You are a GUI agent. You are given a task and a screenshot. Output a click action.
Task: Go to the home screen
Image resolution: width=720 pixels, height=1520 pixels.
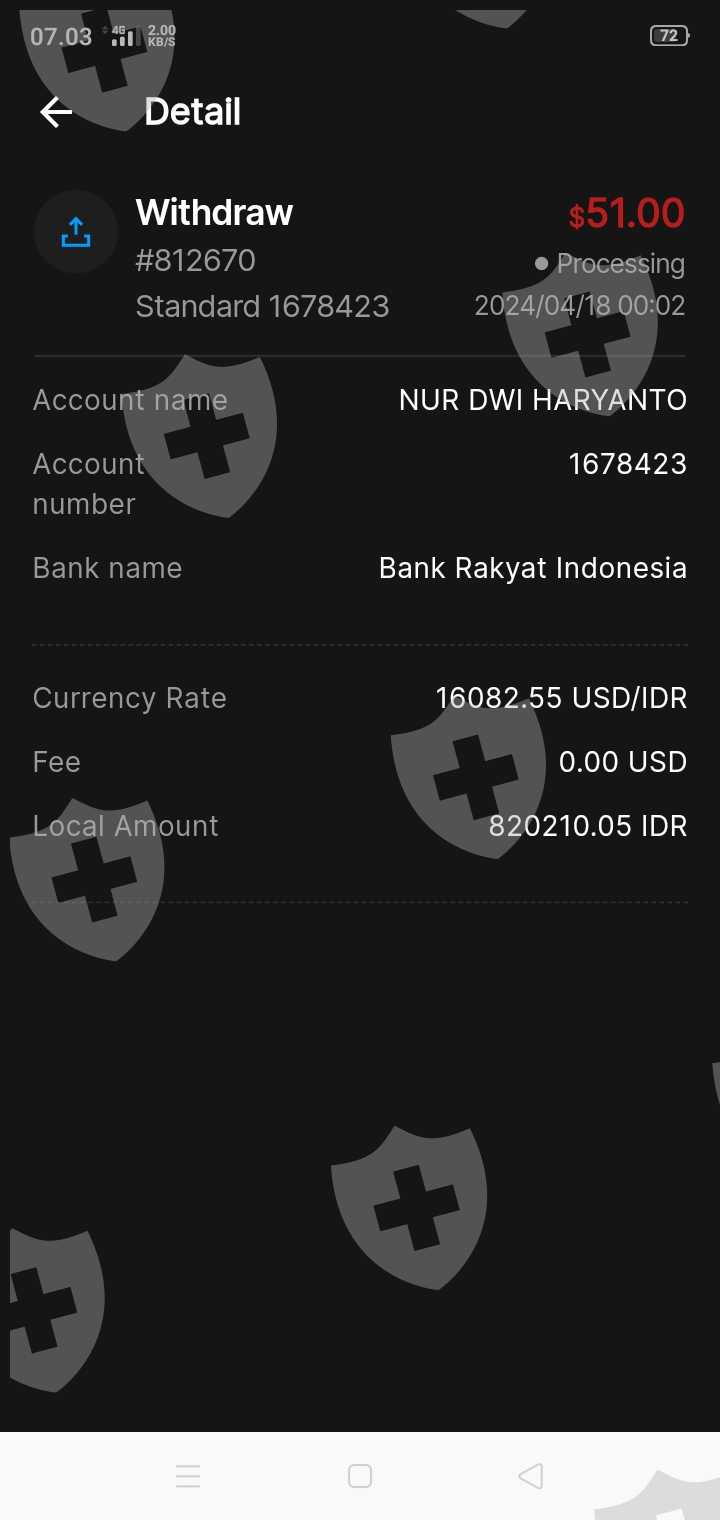(360, 1476)
